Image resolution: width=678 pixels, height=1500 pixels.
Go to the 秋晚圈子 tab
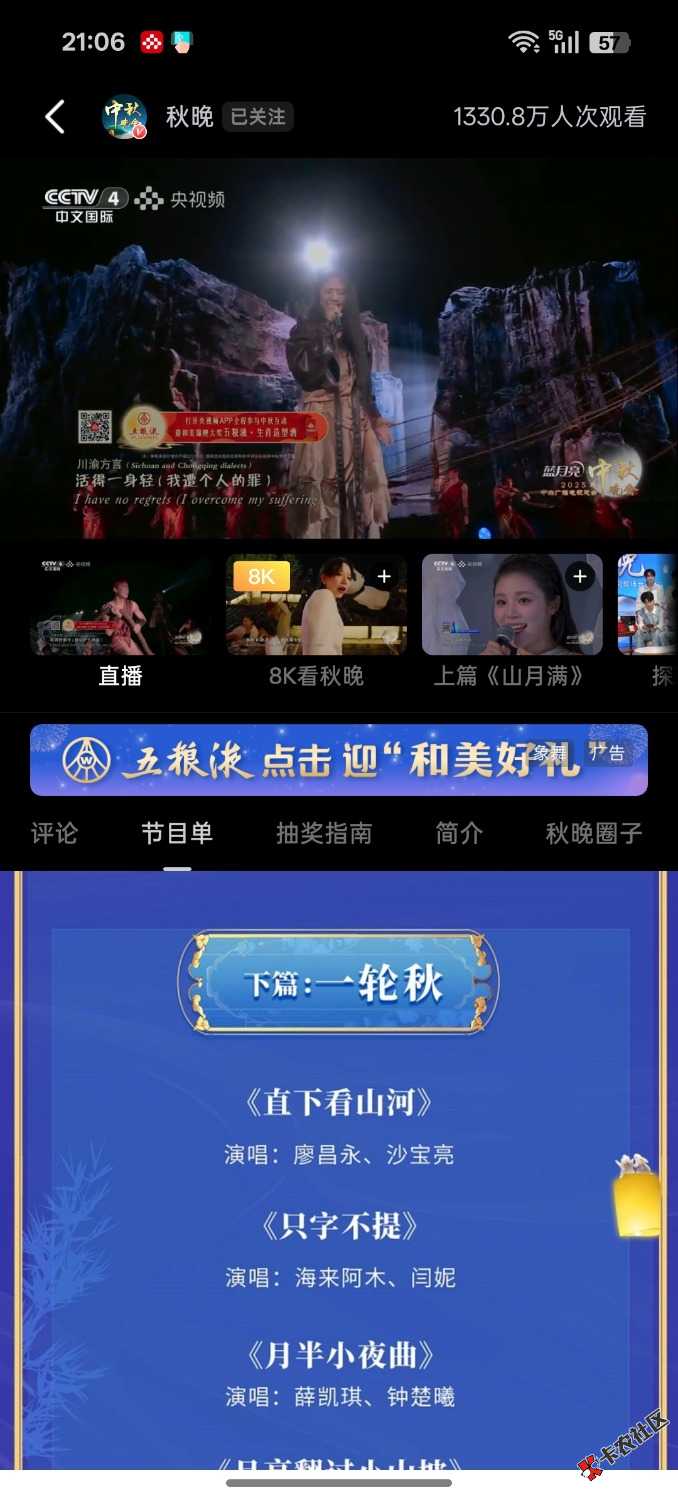(x=593, y=833)
